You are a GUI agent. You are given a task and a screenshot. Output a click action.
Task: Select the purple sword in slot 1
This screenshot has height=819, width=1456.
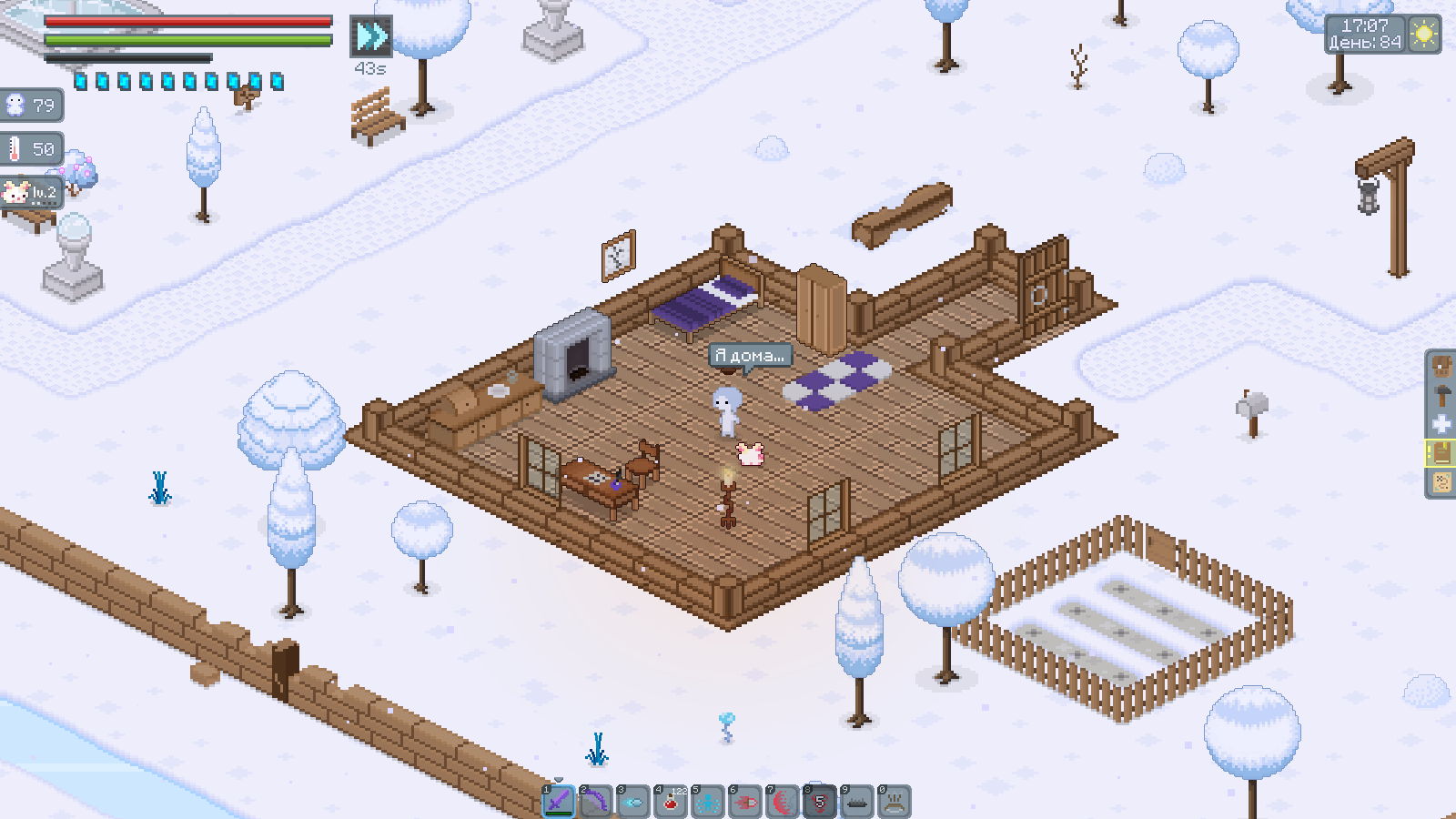click(x=559, y=802)
